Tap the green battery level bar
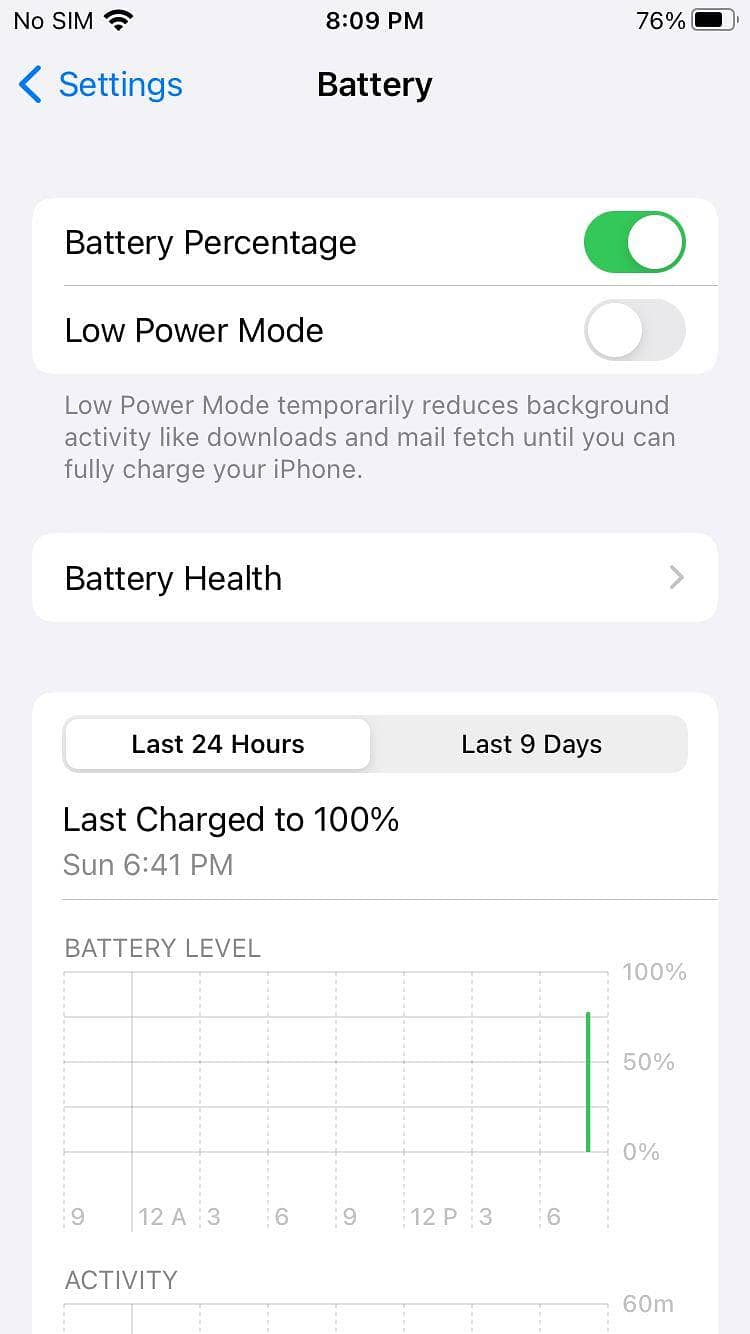Image resolution: width=750 pixels, height=1334 pixels. pyautogui.click(x=588, y=1082)
